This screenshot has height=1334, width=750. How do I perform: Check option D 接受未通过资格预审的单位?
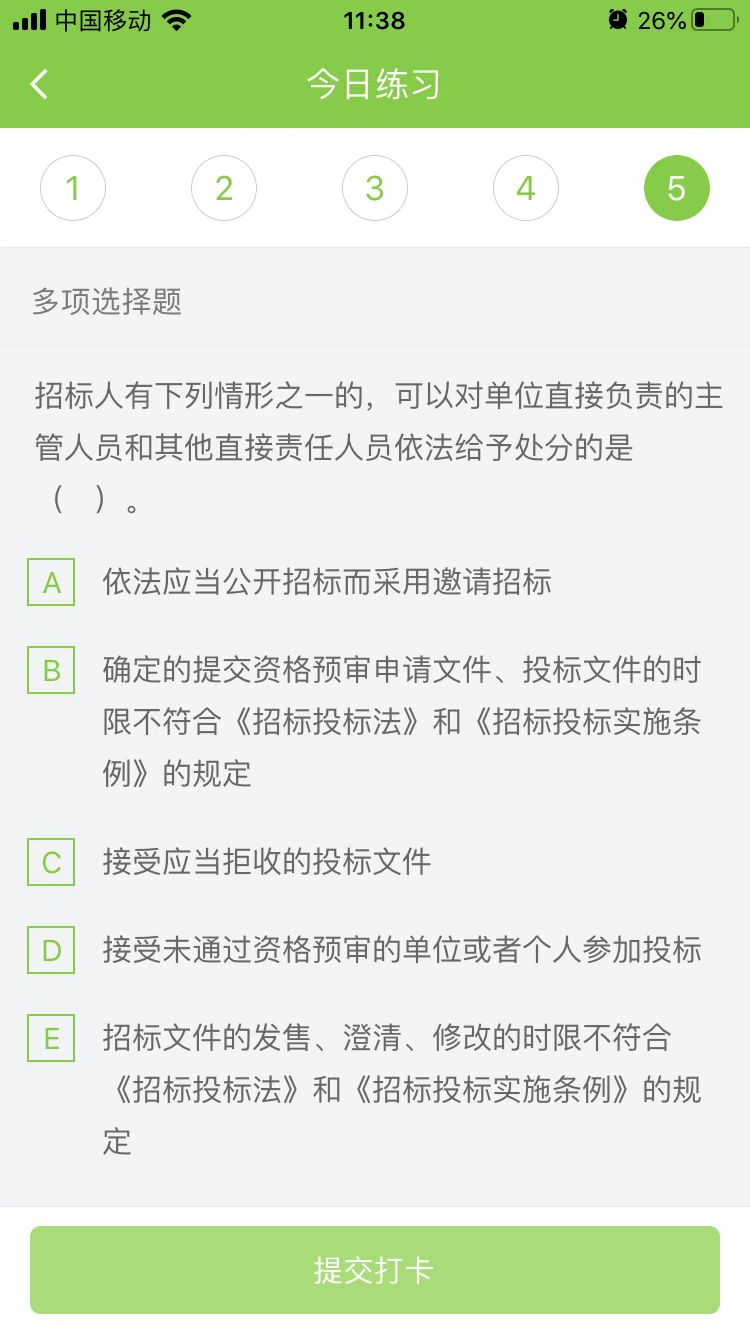coord(52,951)
